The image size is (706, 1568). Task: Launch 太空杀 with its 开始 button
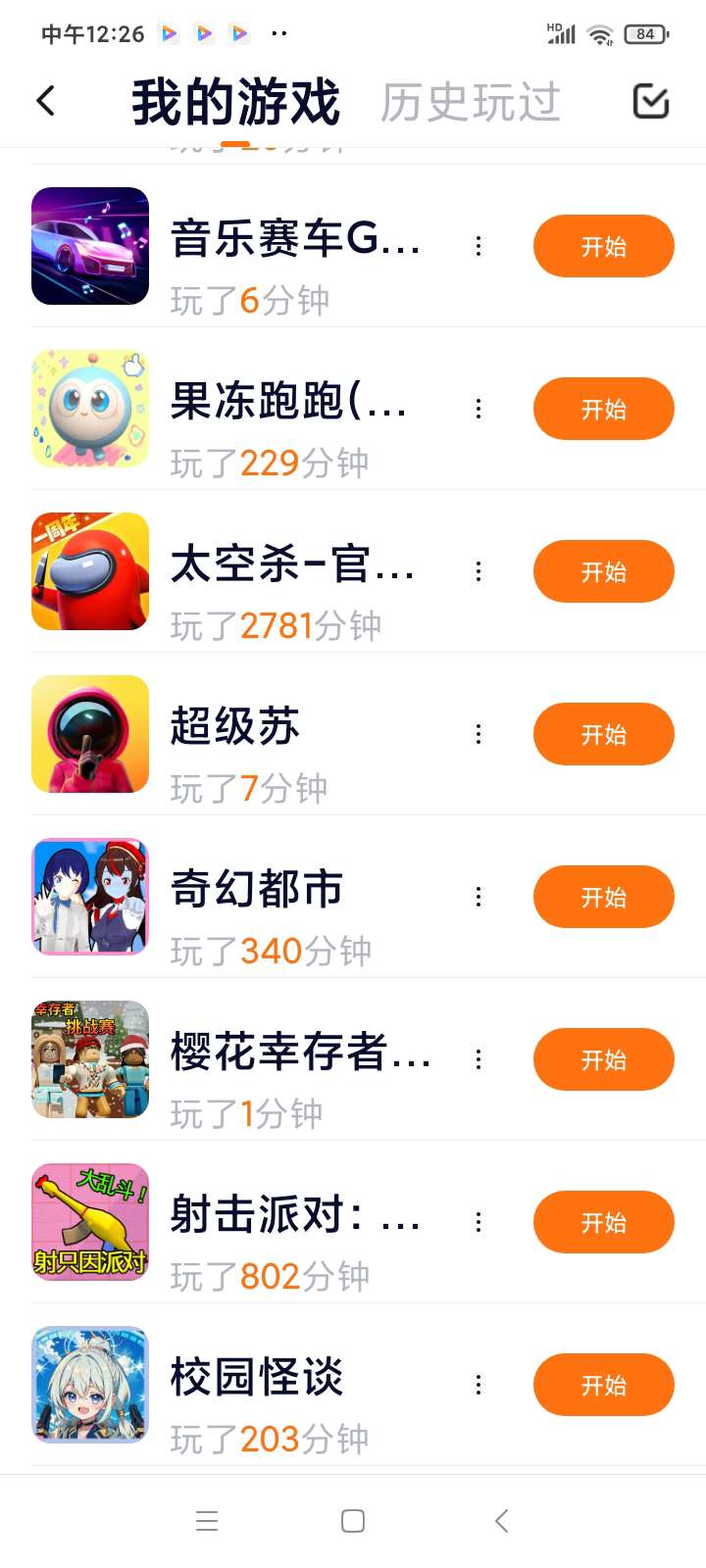click(603, 571)
